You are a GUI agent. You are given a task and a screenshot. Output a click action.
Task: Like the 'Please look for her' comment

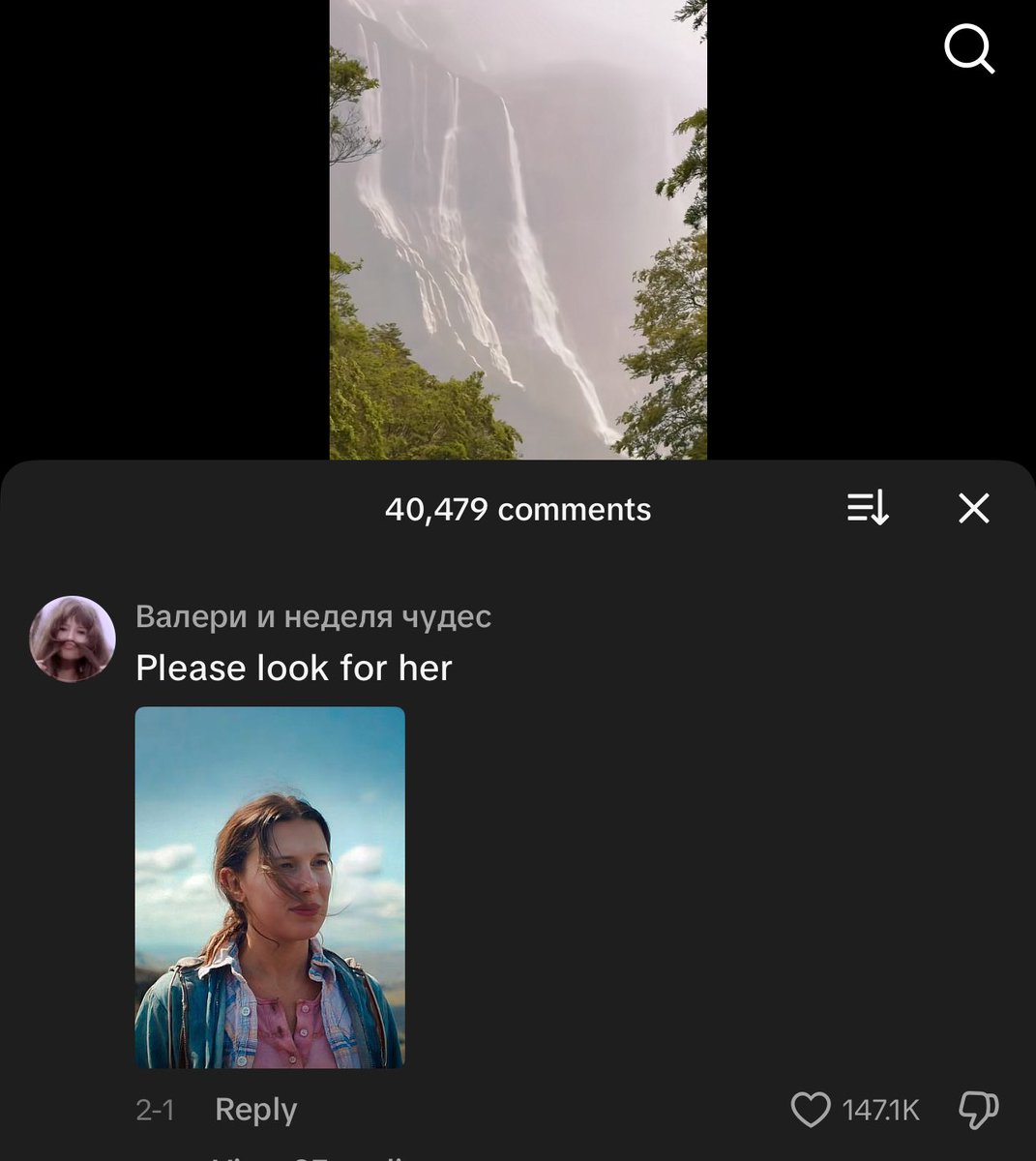(x=810, y=1110)
